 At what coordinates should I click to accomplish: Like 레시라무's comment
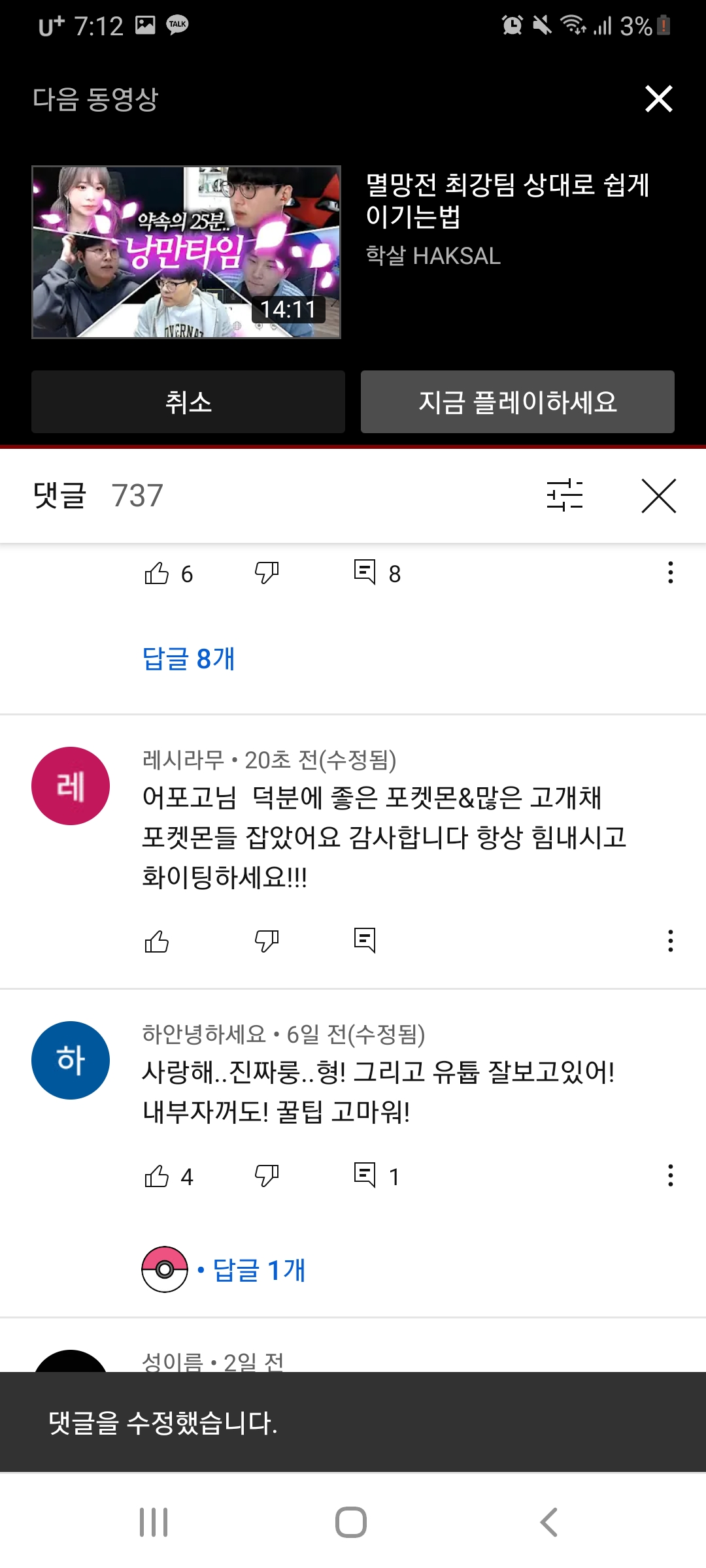pos(157,941)
